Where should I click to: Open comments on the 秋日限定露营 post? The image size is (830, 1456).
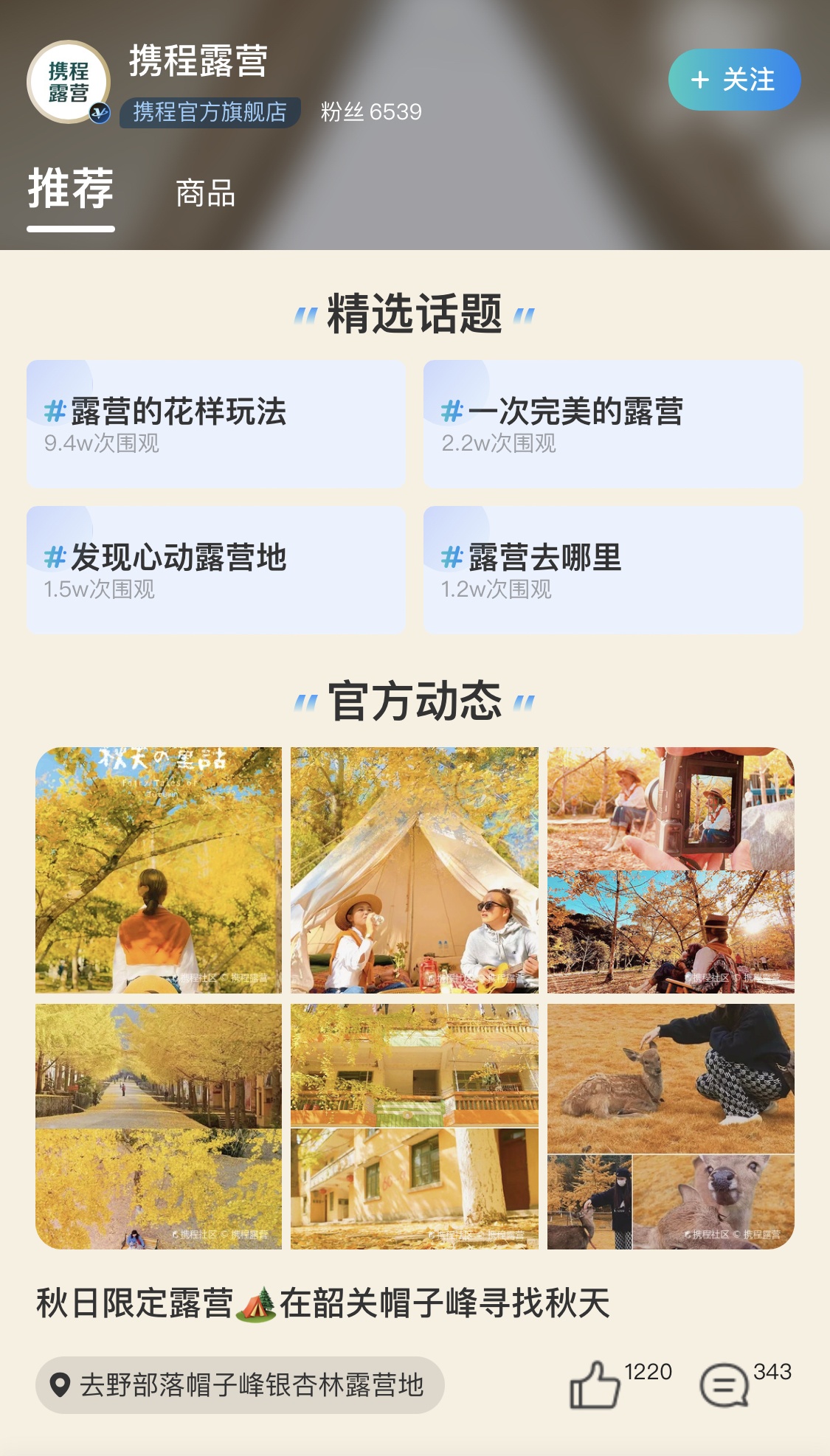coord(724,1385)
